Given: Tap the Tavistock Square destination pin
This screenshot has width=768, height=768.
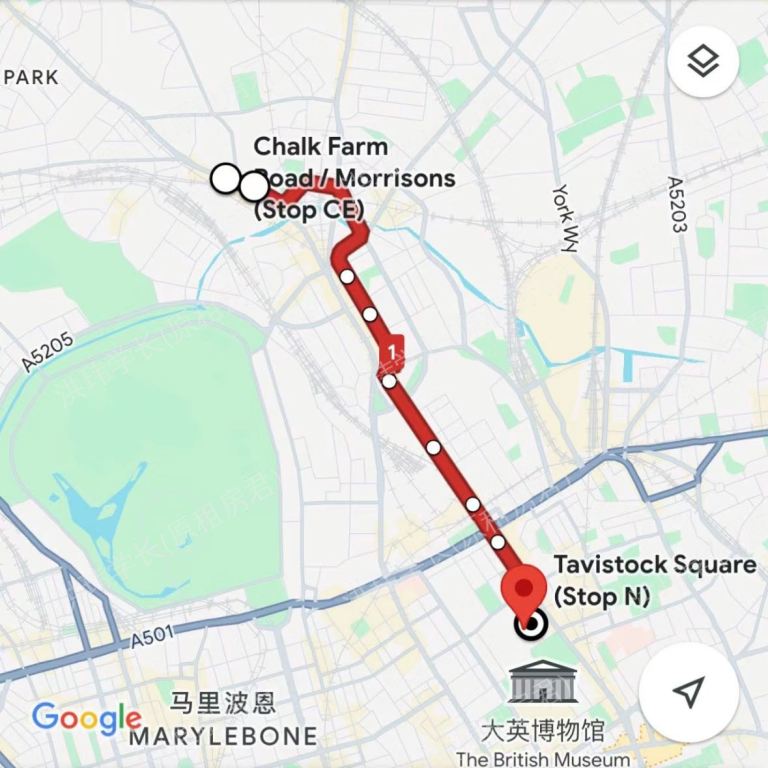Looking at the screenshot, I should pos(524,592).
